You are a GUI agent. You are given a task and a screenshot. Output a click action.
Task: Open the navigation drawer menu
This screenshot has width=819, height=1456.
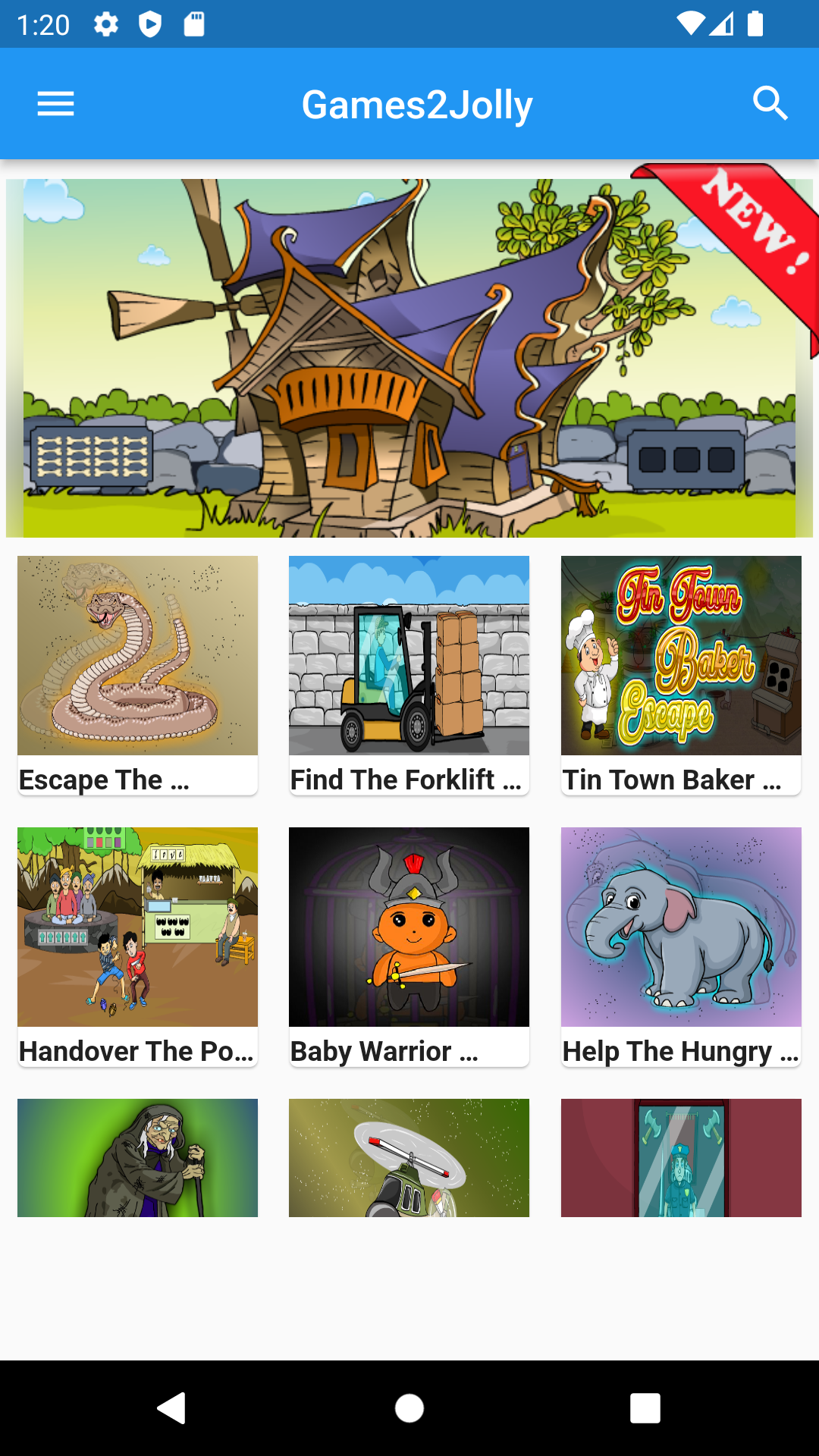coord(55,103)
